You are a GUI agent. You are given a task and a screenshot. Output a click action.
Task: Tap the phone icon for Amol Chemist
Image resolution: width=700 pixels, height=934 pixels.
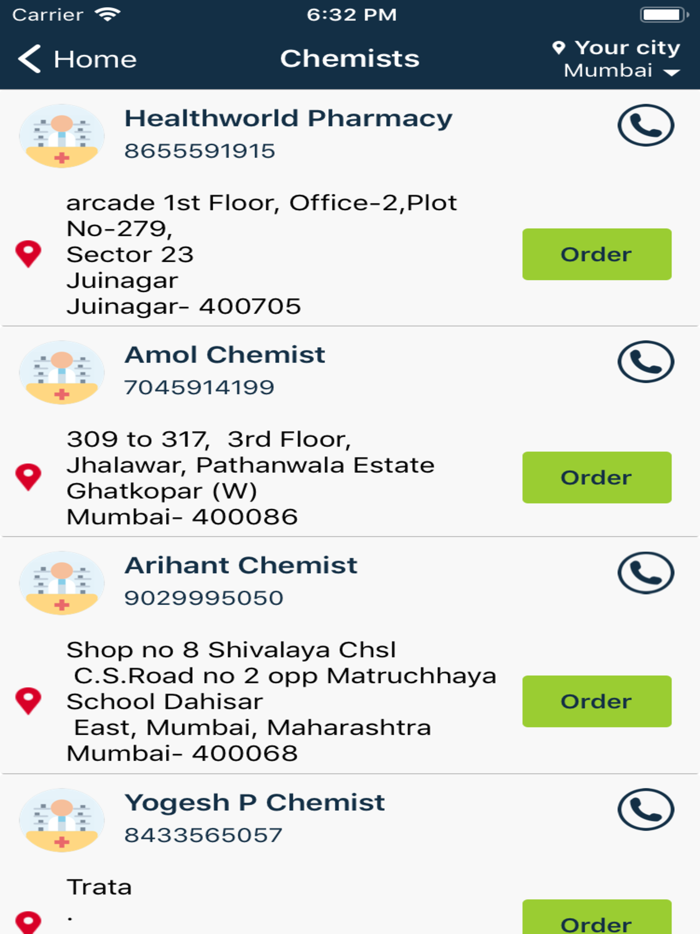645,362
